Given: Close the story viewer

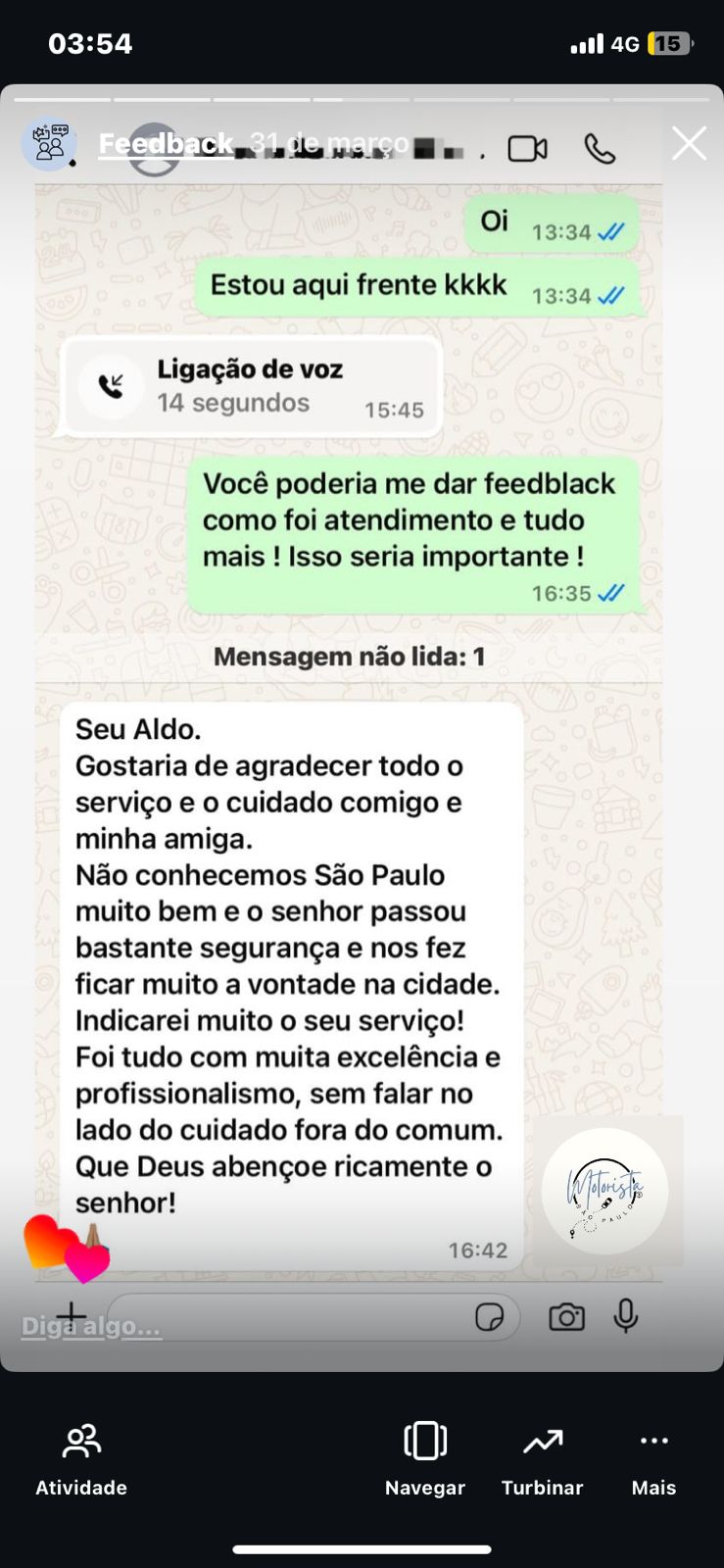Looking at the screenshot, I should point(689,144).
